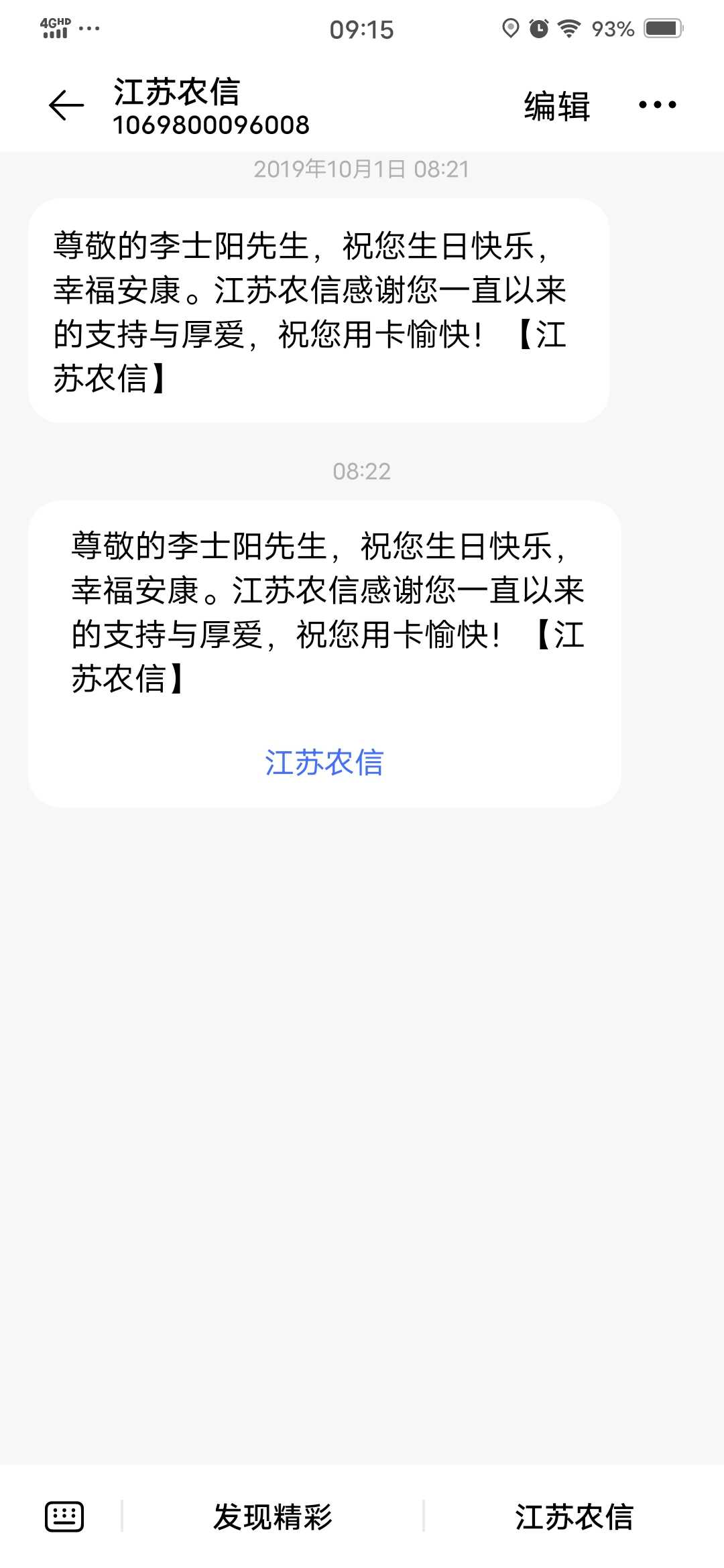Open the blue 江苏农信 link in message
724x1568 pixels.
coord(324,763)
